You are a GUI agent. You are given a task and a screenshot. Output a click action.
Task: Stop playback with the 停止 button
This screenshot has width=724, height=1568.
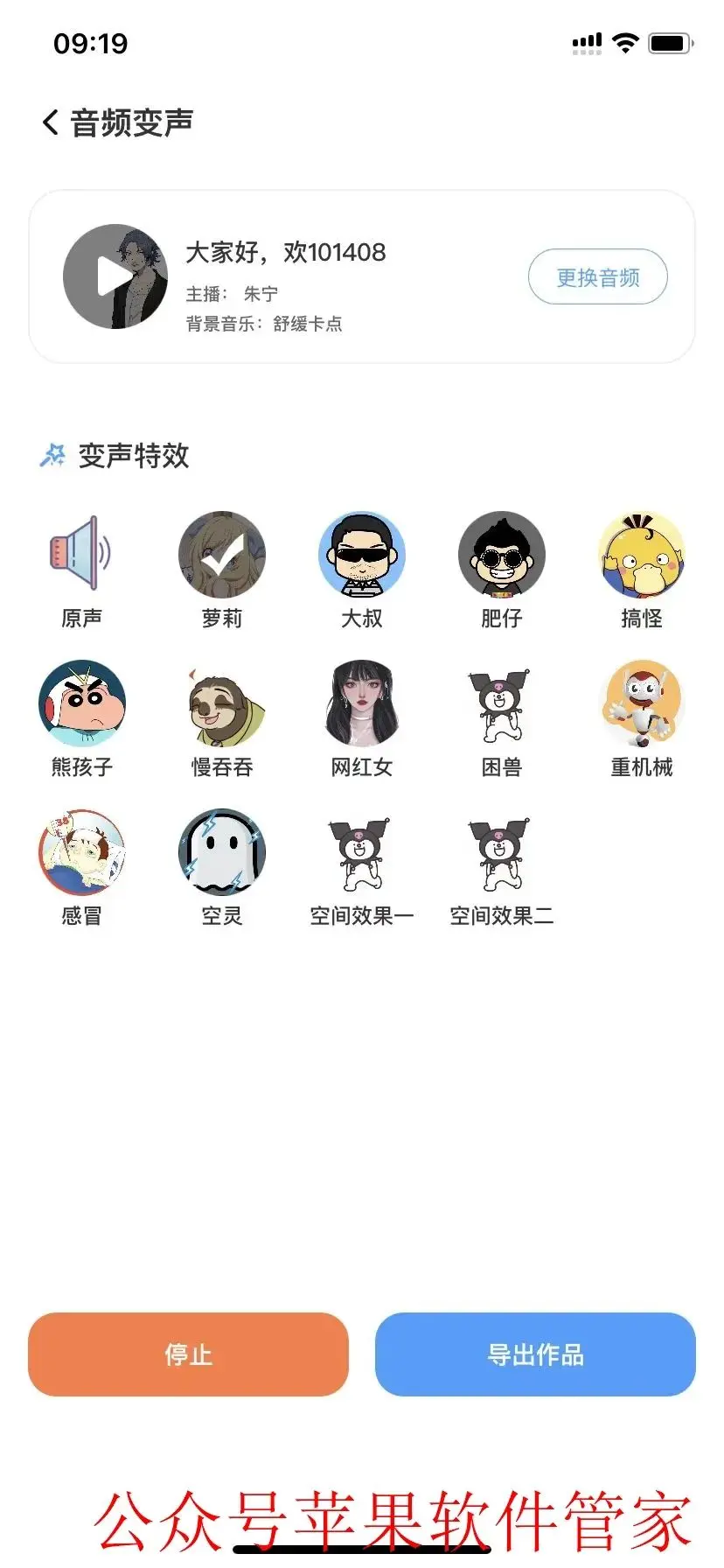coord(187,1354)
